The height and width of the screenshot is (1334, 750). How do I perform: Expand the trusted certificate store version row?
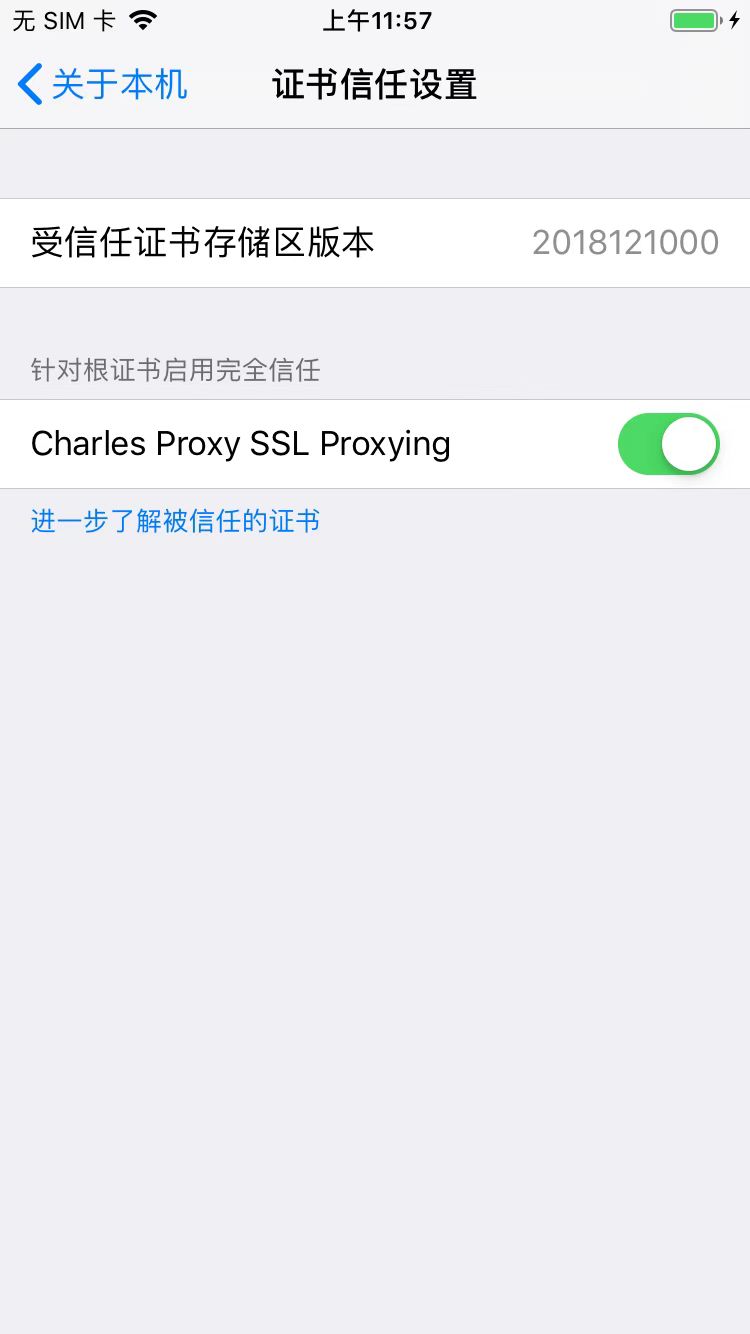coord(375,243)
